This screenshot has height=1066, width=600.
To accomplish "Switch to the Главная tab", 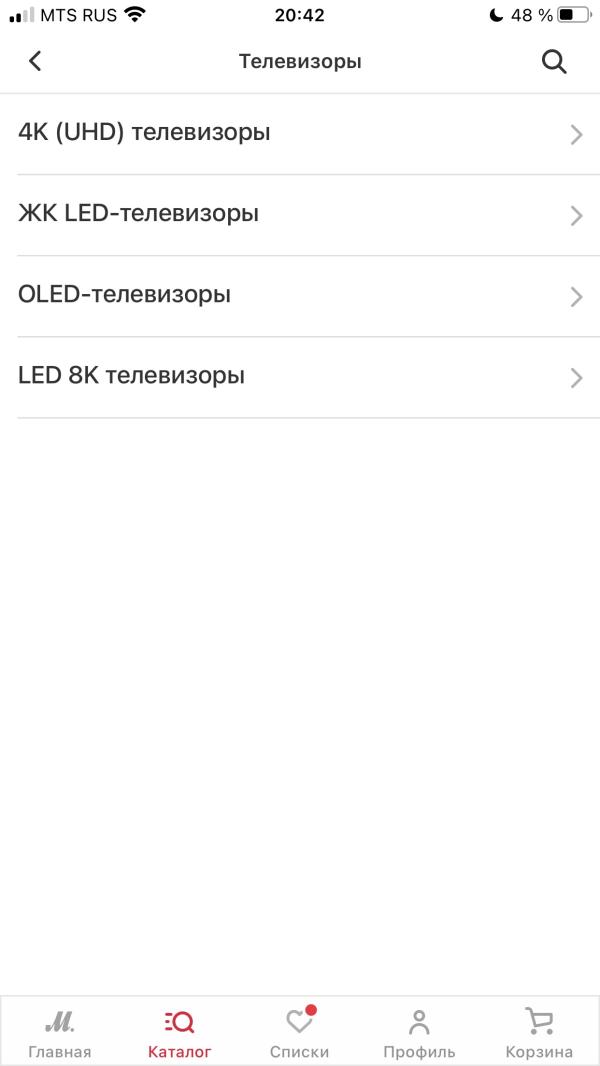I will tap(60, 1032).
